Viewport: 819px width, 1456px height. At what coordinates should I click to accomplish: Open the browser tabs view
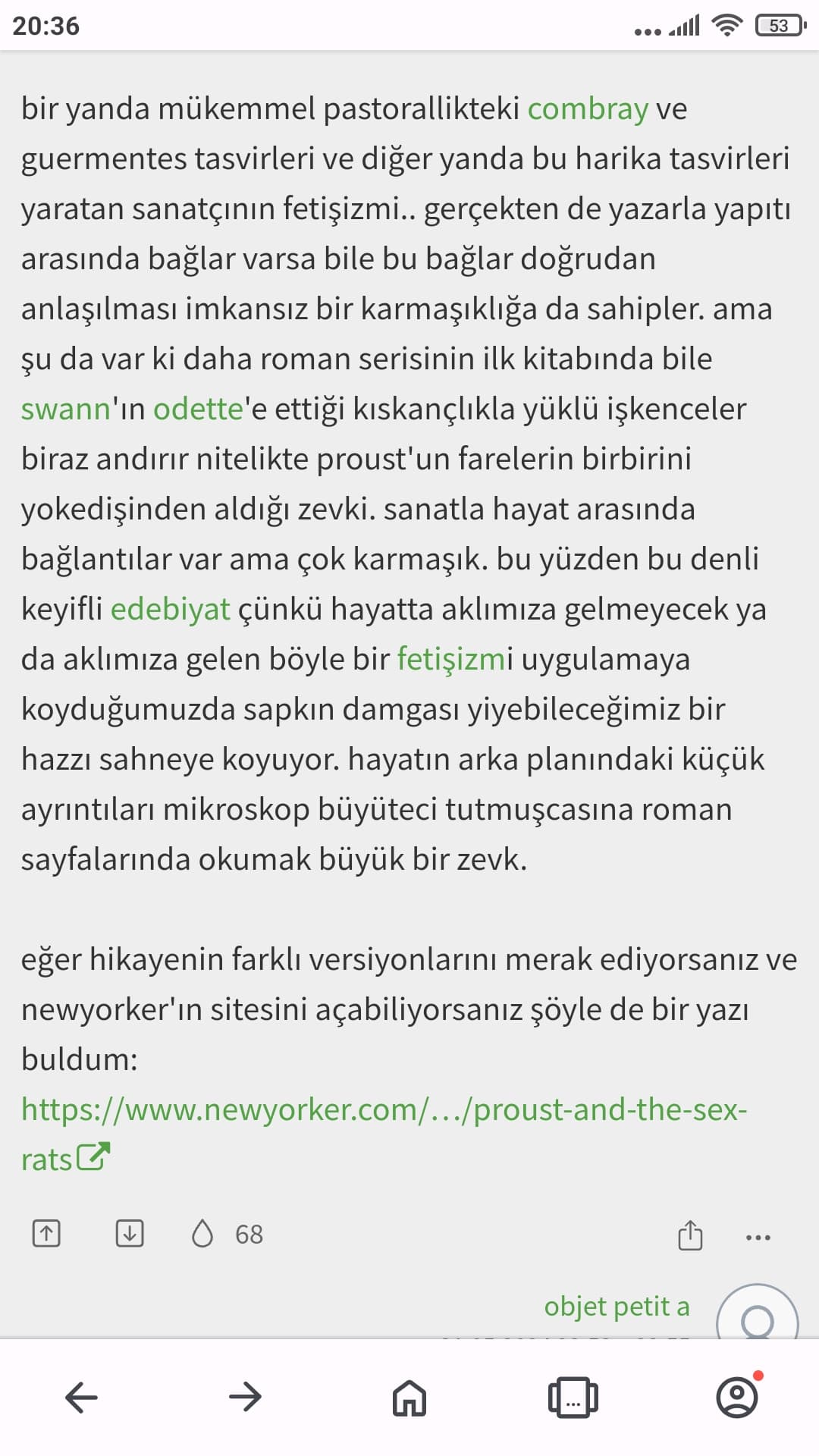[x=573, y=1397]
